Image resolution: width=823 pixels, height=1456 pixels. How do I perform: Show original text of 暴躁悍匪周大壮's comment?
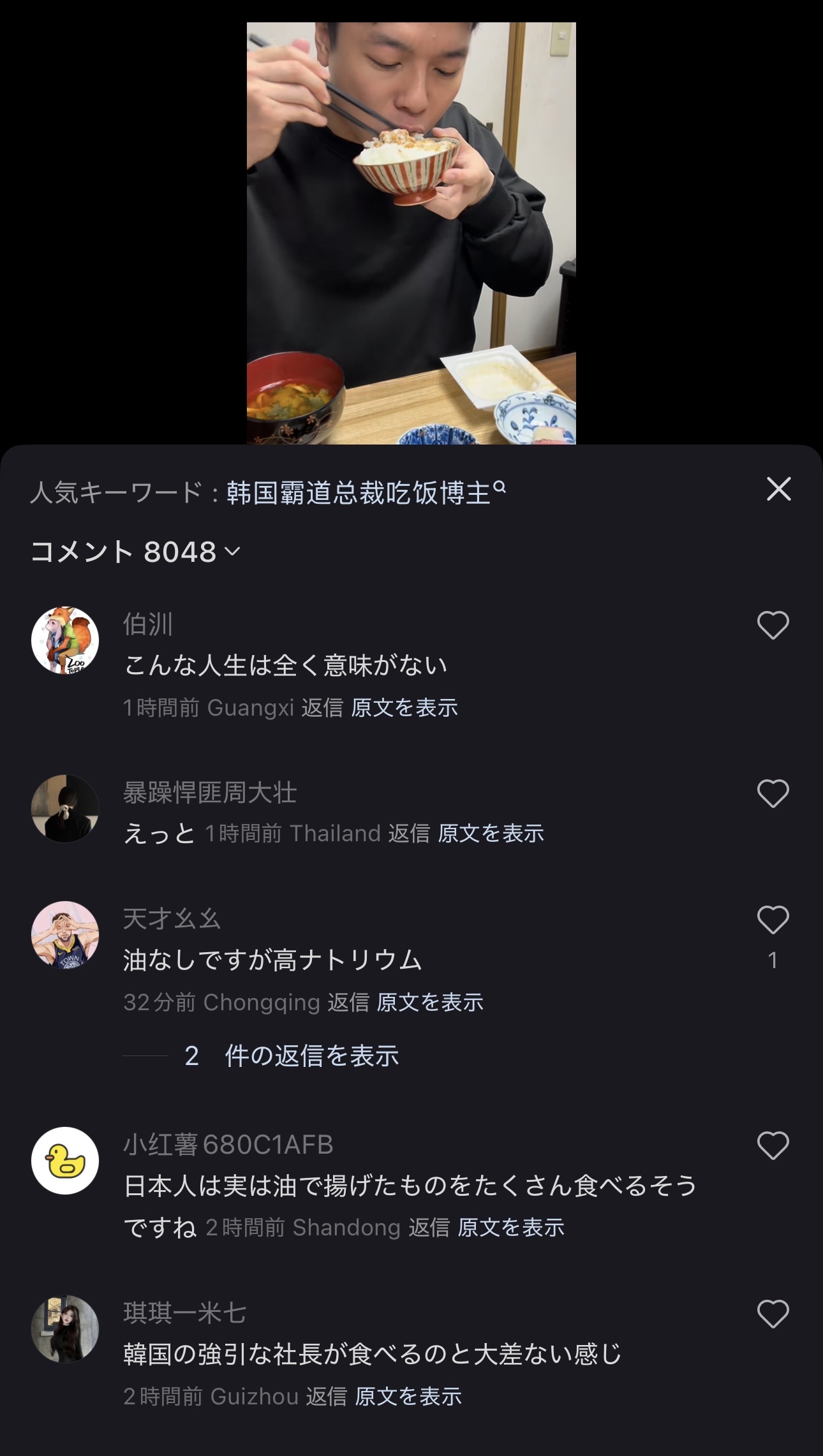(x=491, y=834)
